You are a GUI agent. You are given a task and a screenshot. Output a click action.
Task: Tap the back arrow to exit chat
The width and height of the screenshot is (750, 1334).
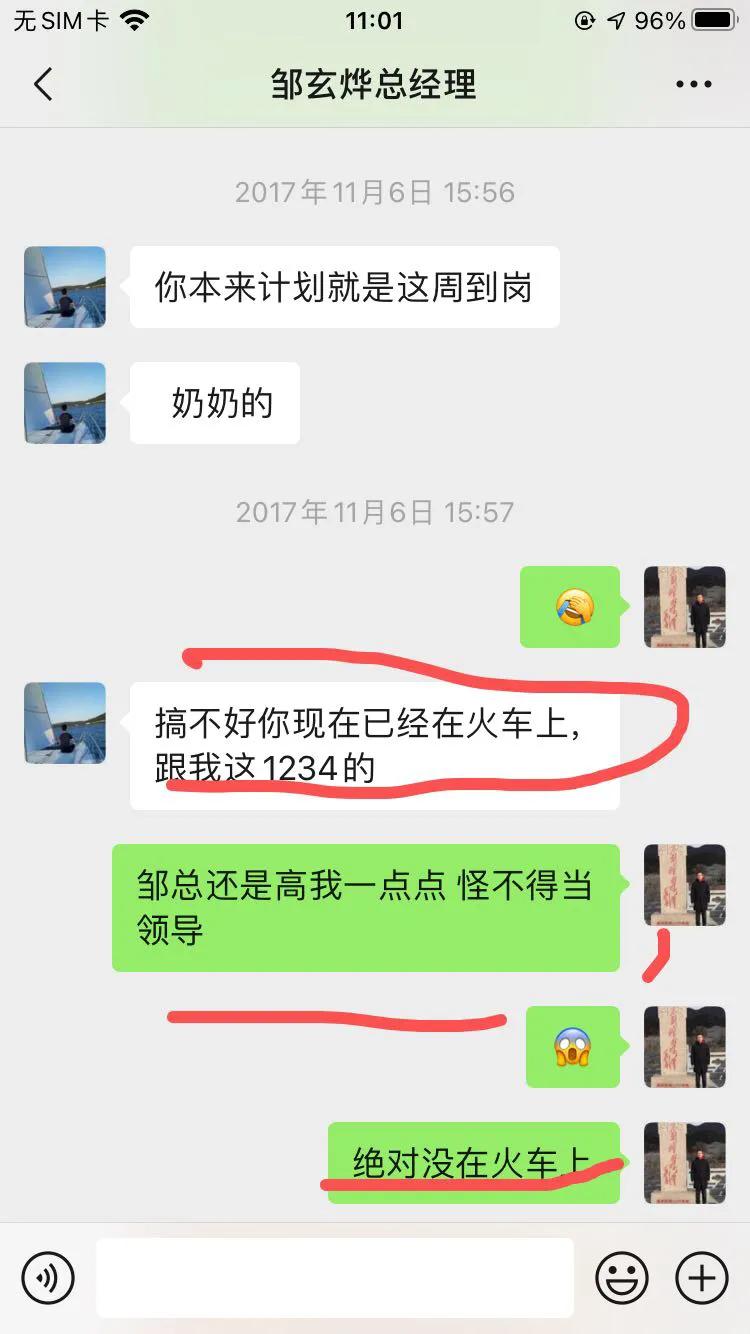(x=42, y=85)
